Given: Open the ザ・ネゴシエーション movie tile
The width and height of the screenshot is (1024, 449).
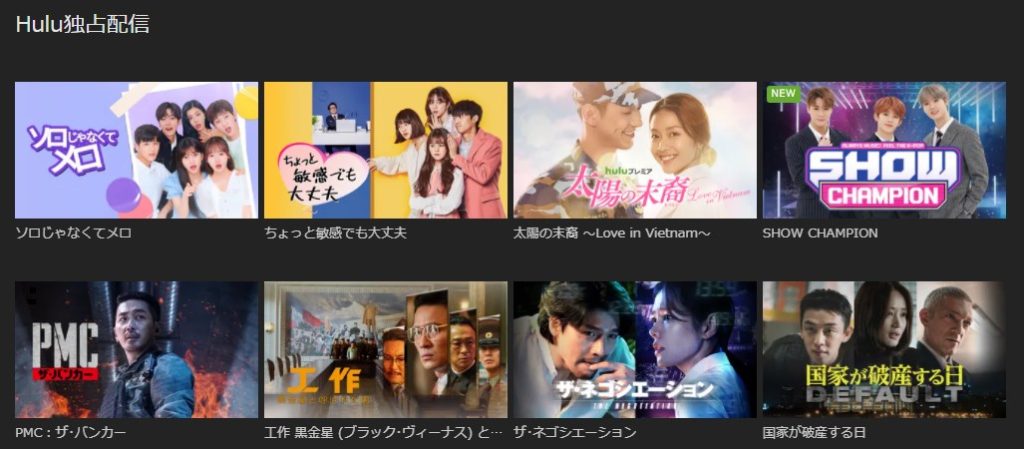Looking at the screenshot, I should (634, 349).
